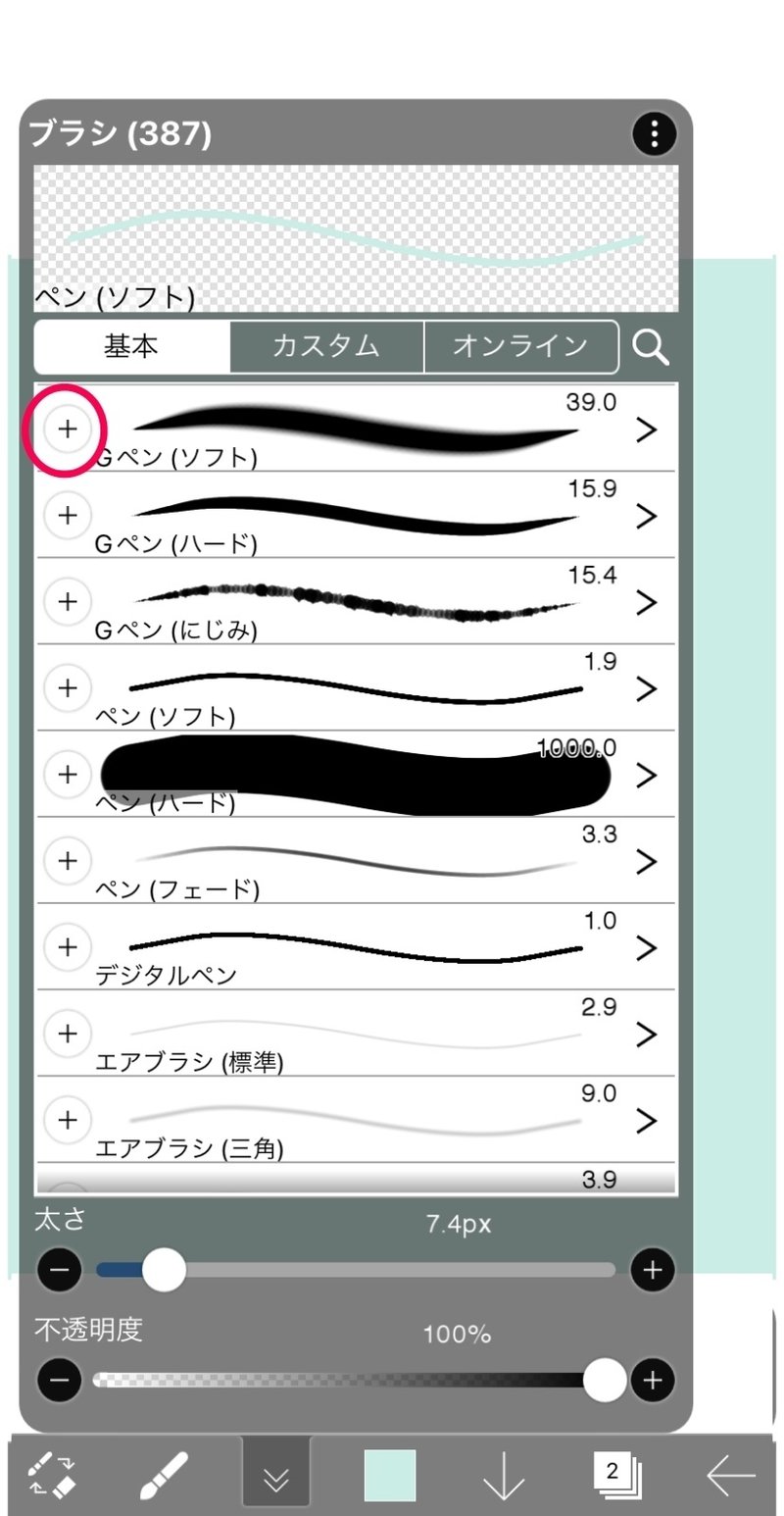Tap the back arrow in the toolbar

[731, 1475]
